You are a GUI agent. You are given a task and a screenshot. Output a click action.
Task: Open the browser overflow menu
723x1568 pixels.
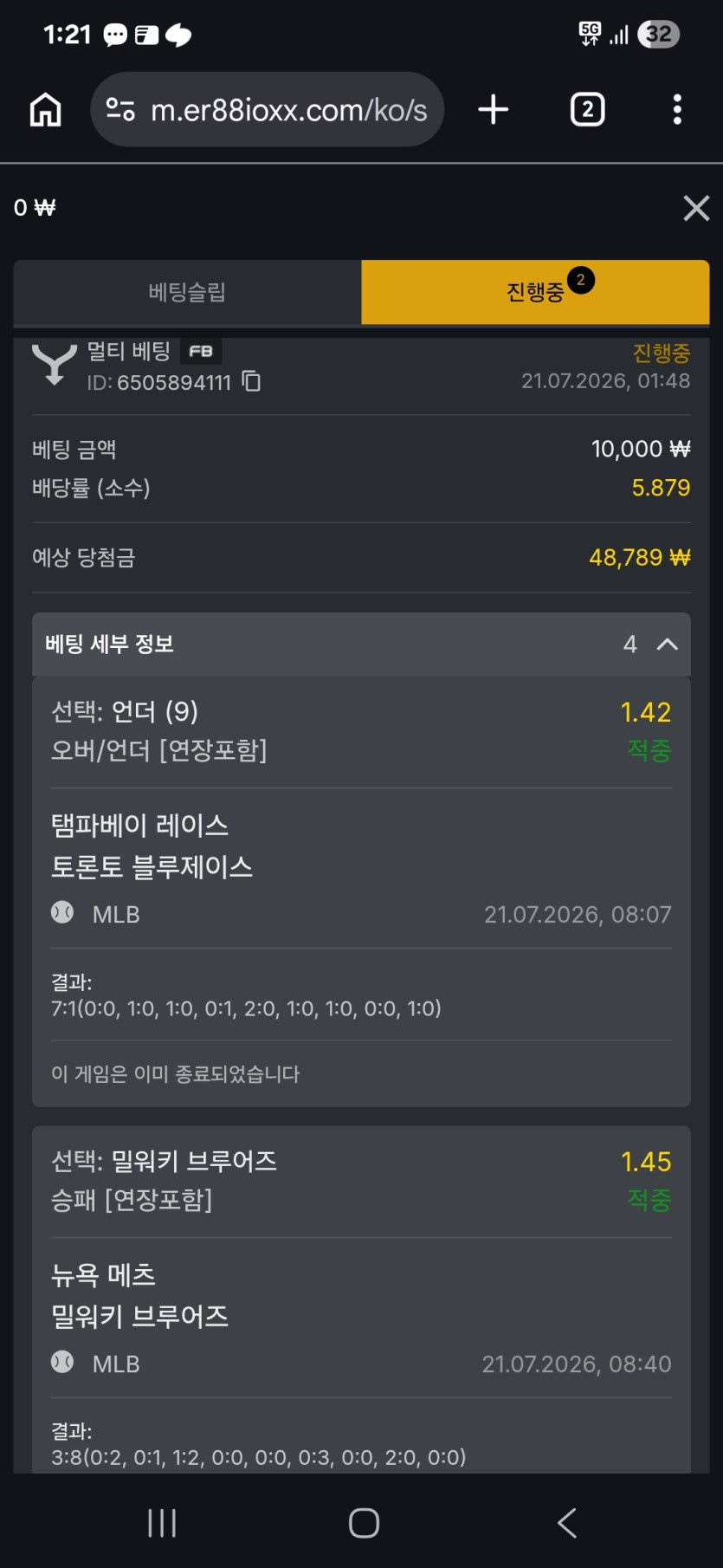point(677,110)
